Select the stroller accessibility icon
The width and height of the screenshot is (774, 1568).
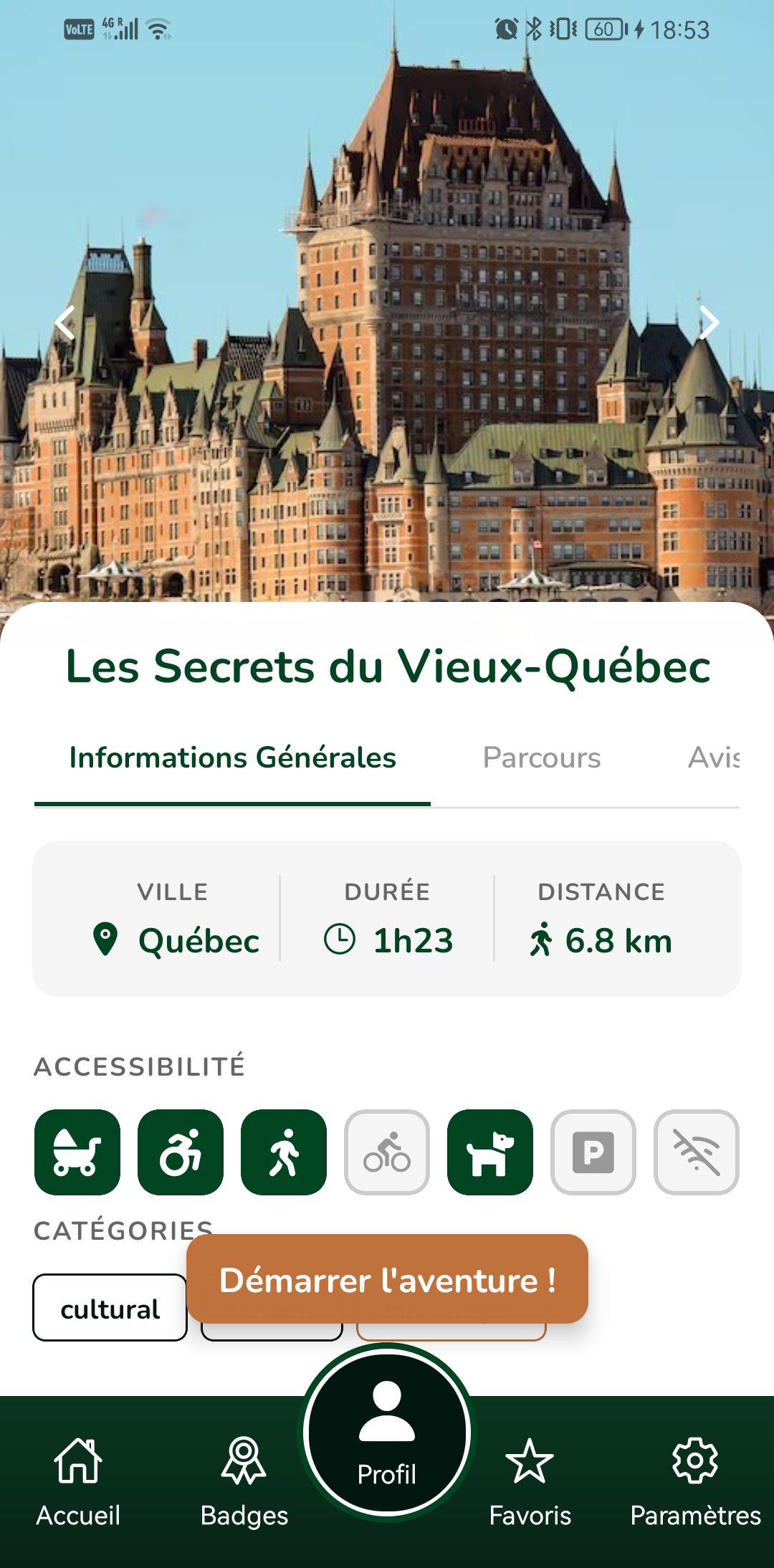[x=77, y=1152]
